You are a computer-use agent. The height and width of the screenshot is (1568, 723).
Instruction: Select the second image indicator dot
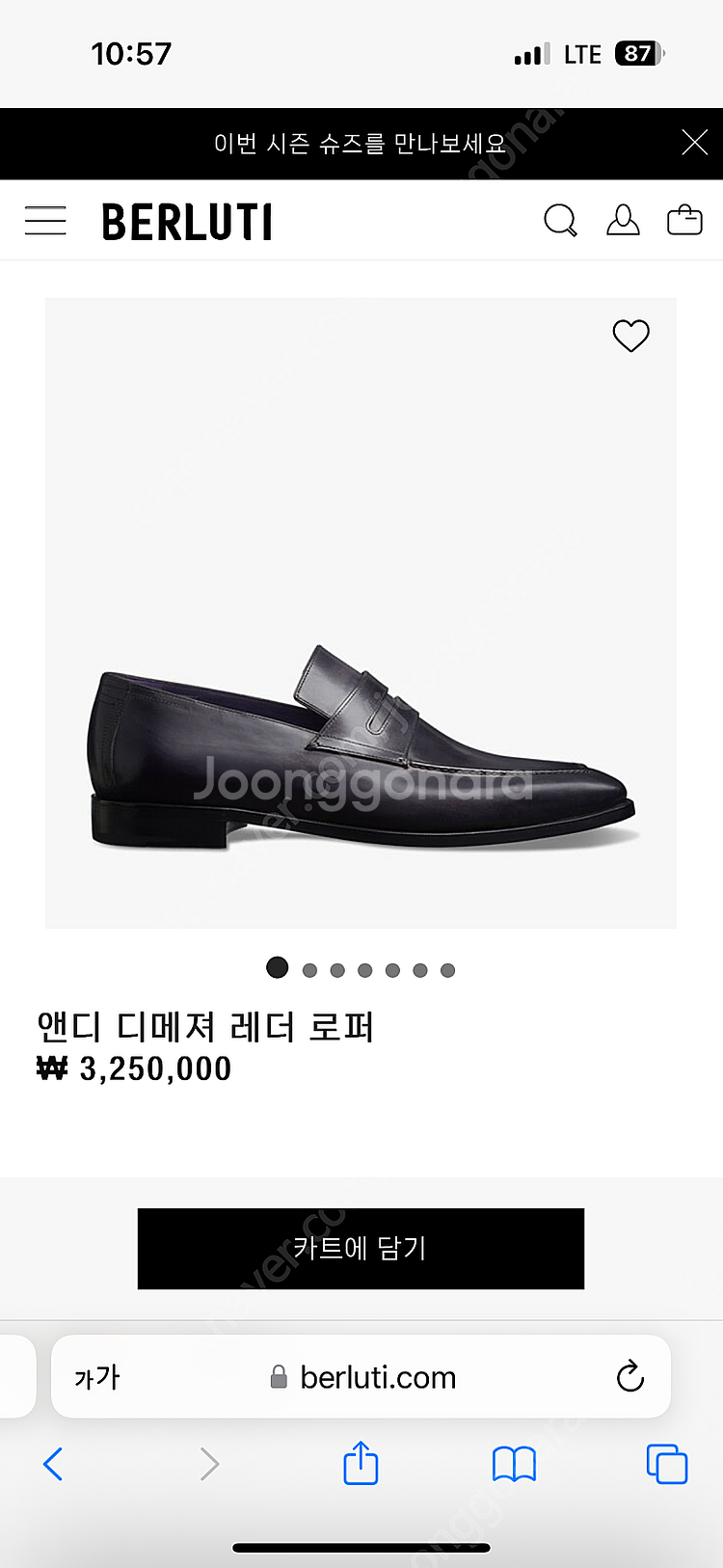(x=309, y=970)
